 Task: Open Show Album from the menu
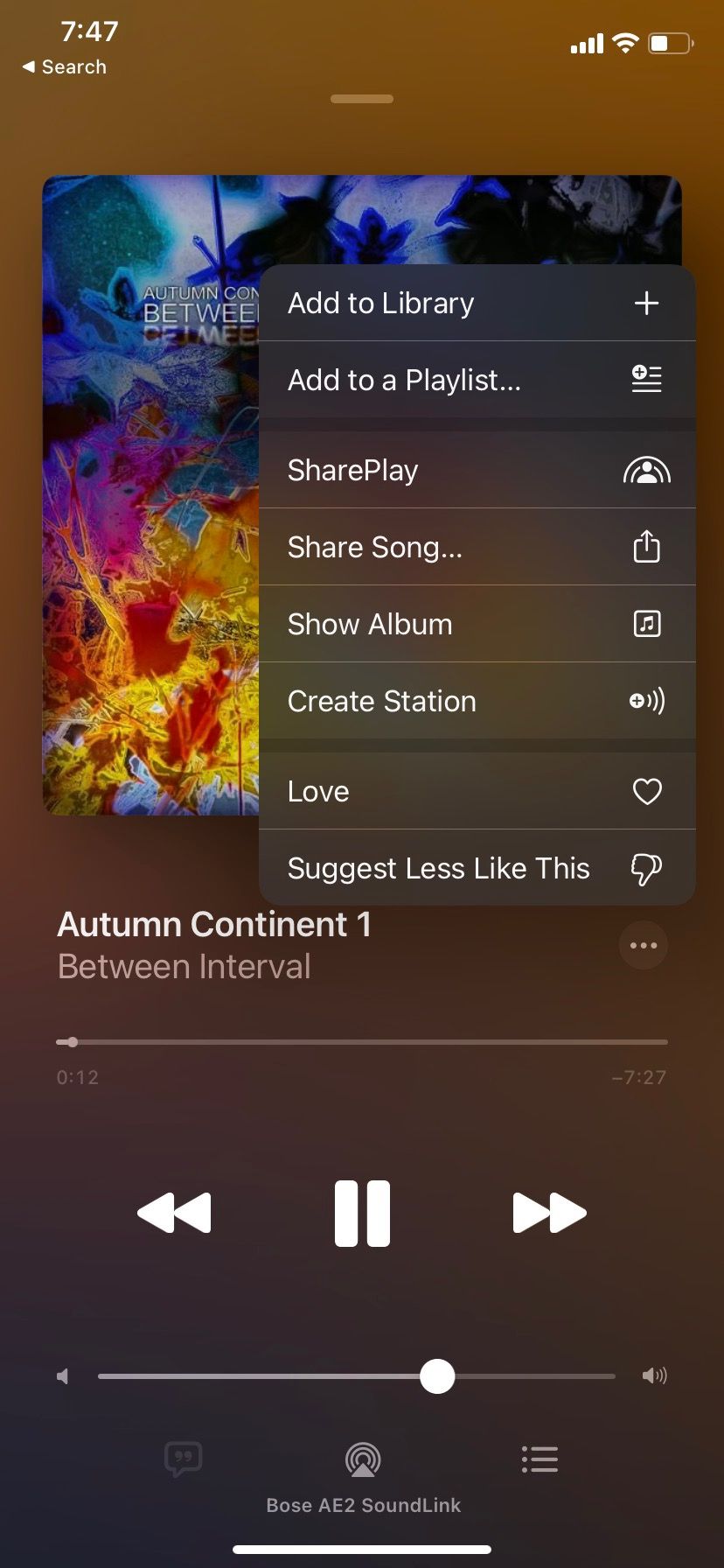click(x=477, y=624)
